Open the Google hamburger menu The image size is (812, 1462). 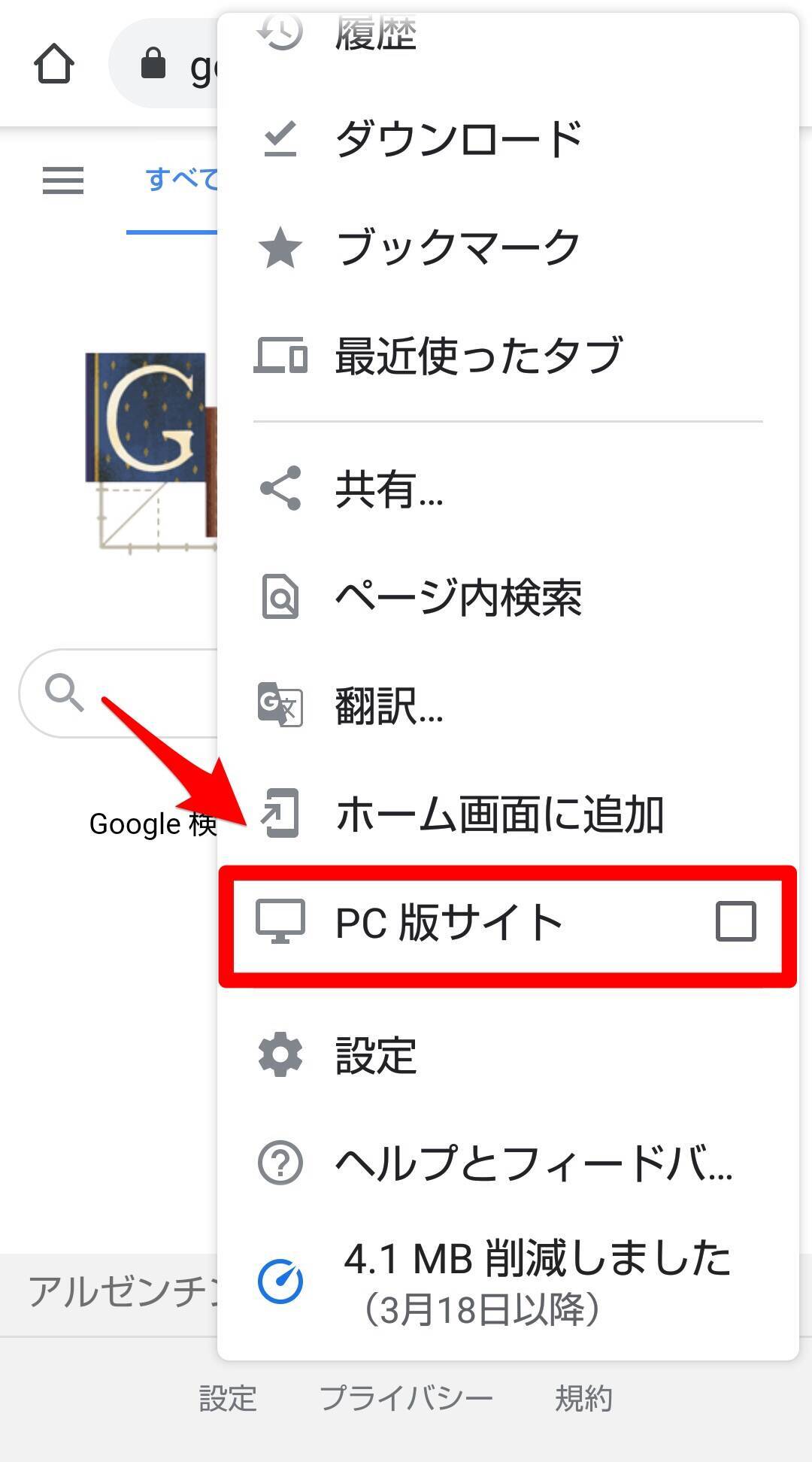tap(63, 180)
